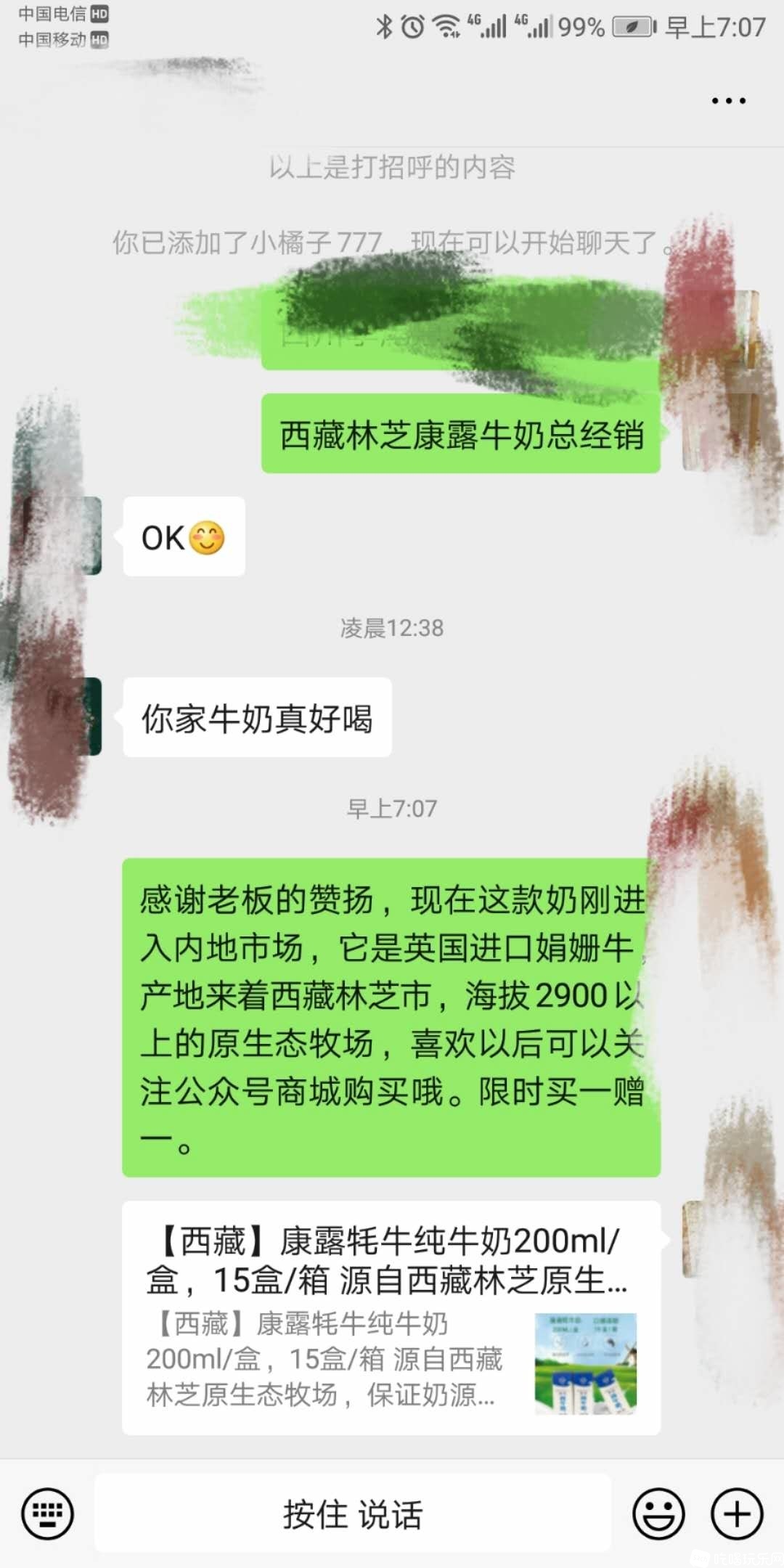Open the plus attachments panel
784x1568 pixels.
coord(737,1514)
